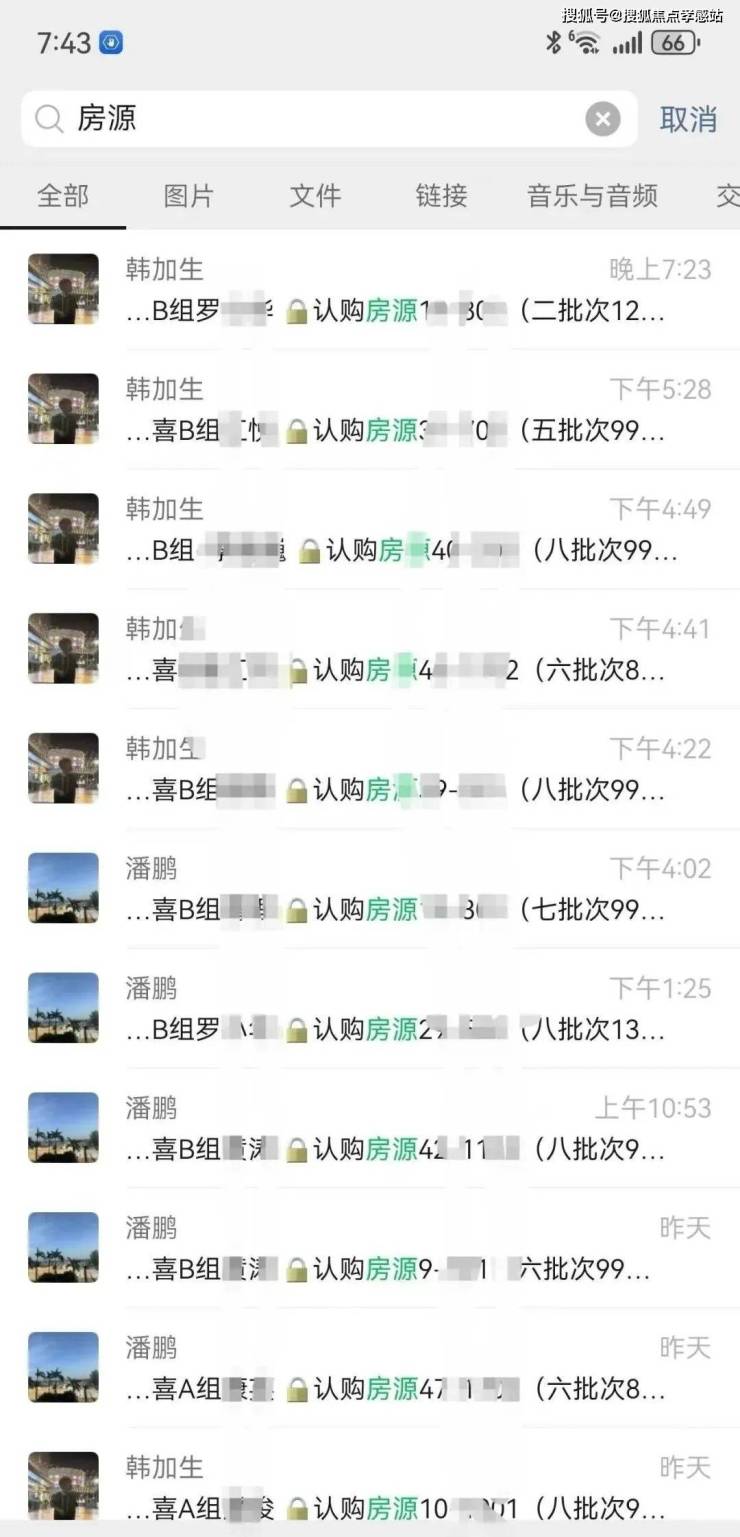View 潘鹏's result sent at 下午1:25

tap(400, 1010)
